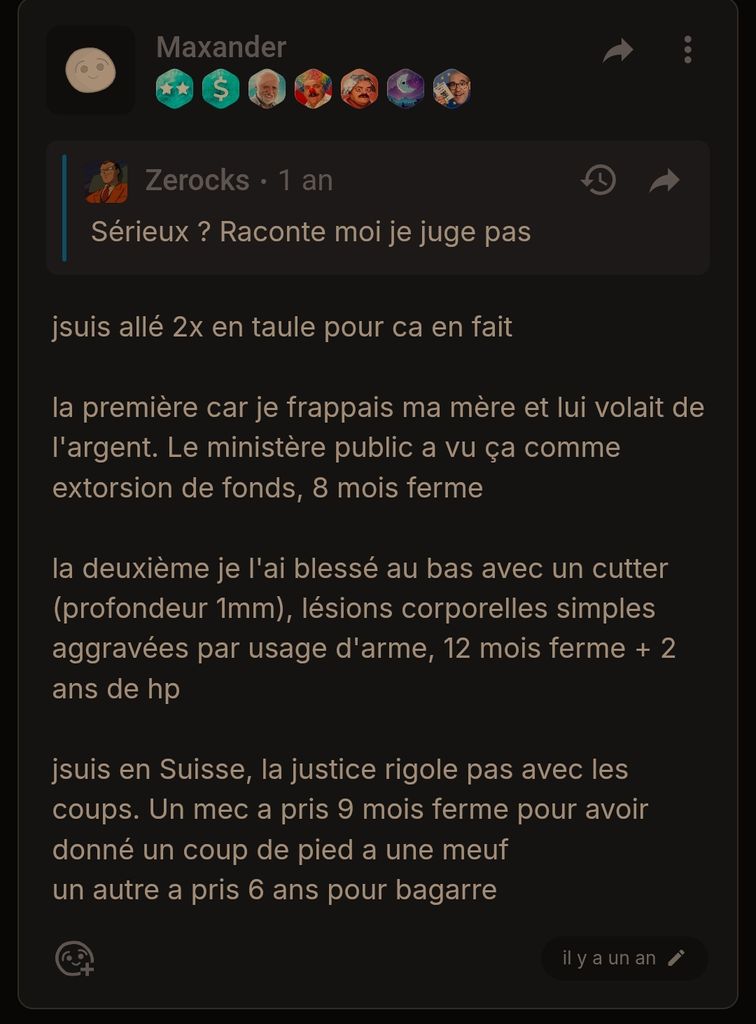The height and width of the screenshot is (1024, 756).
Task: Open the three-dot overflow menu
Action: coord(687,49)
